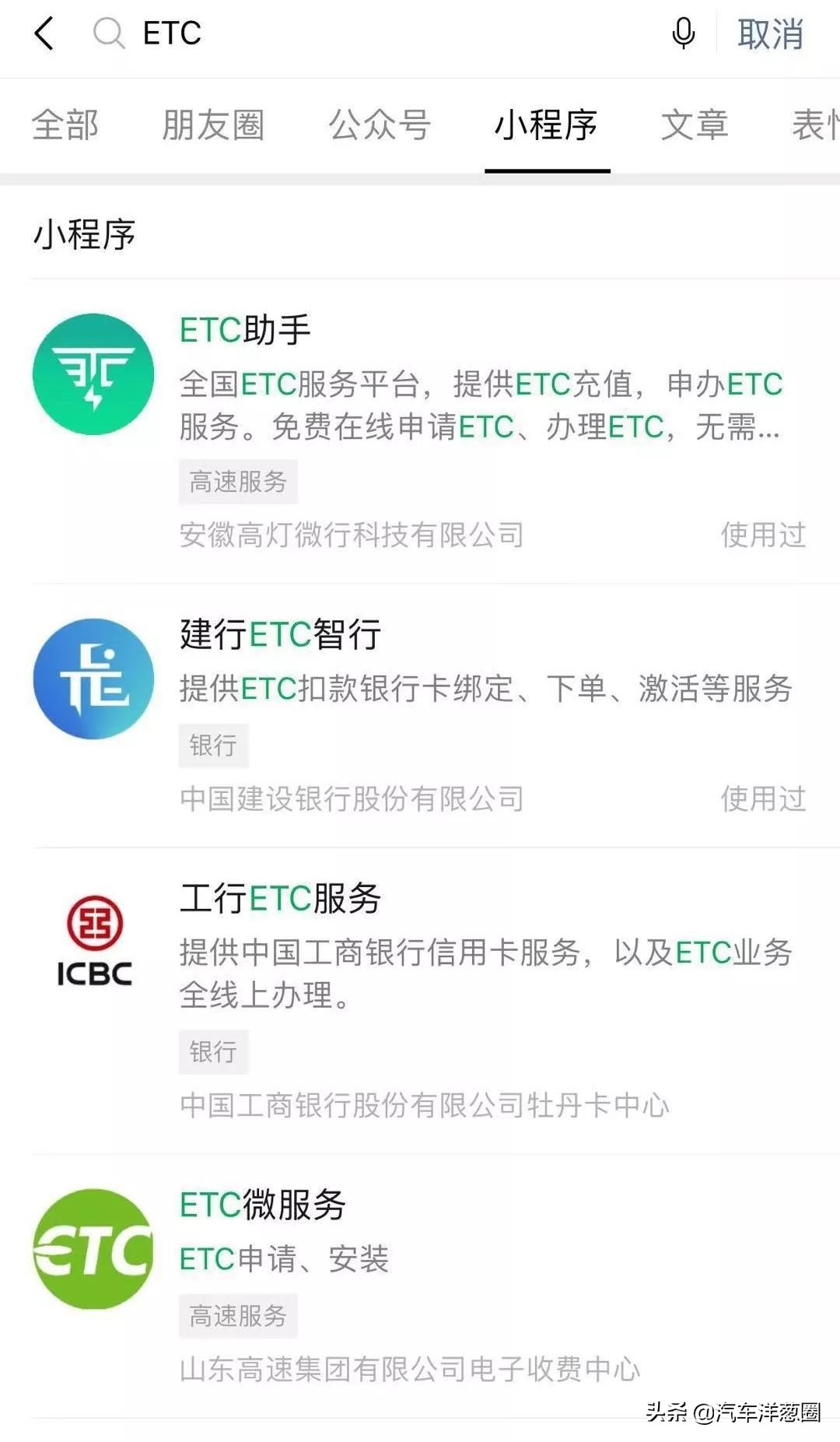This screenshot has height=1442, width=840.
Task: Switch to the 文章 tab
Action: 695,125
